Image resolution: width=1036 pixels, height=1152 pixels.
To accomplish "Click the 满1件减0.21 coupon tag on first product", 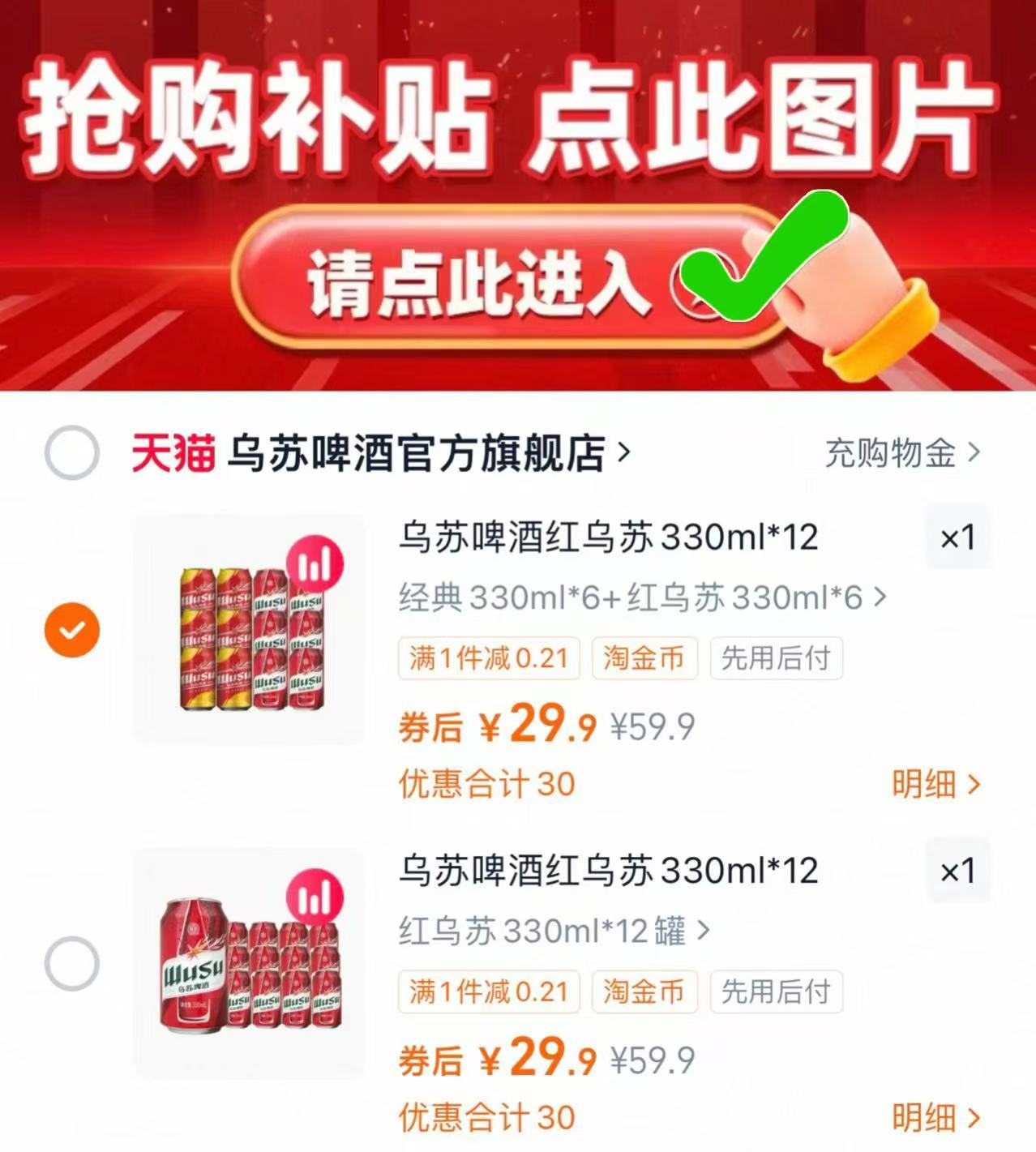I will 487,658.
